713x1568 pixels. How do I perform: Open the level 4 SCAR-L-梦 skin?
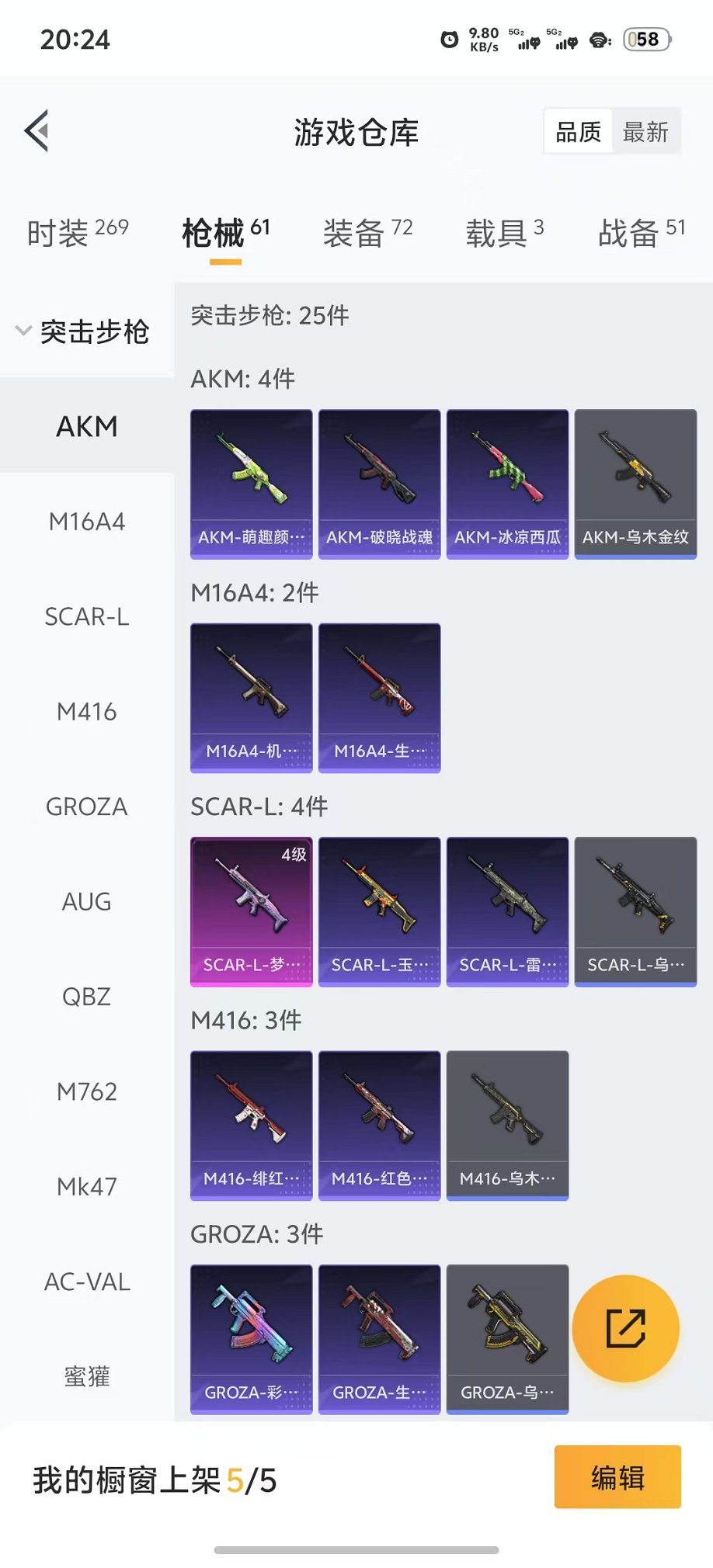point(251,911)
